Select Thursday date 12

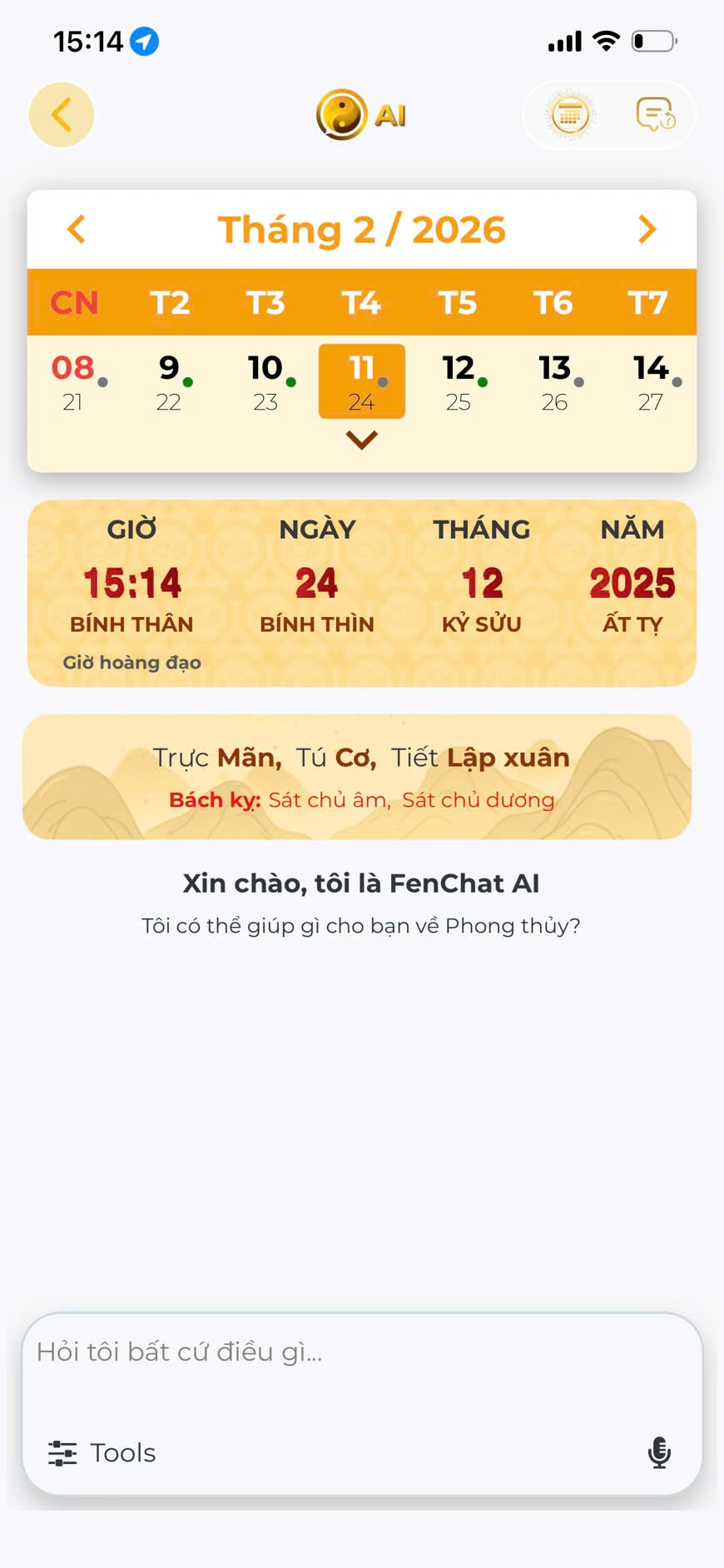pos(458,381)
